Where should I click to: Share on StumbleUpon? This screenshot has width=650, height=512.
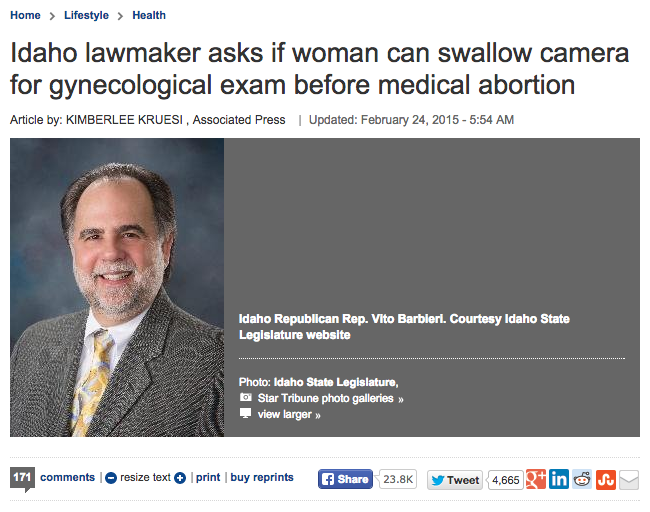tap(605, 479)
